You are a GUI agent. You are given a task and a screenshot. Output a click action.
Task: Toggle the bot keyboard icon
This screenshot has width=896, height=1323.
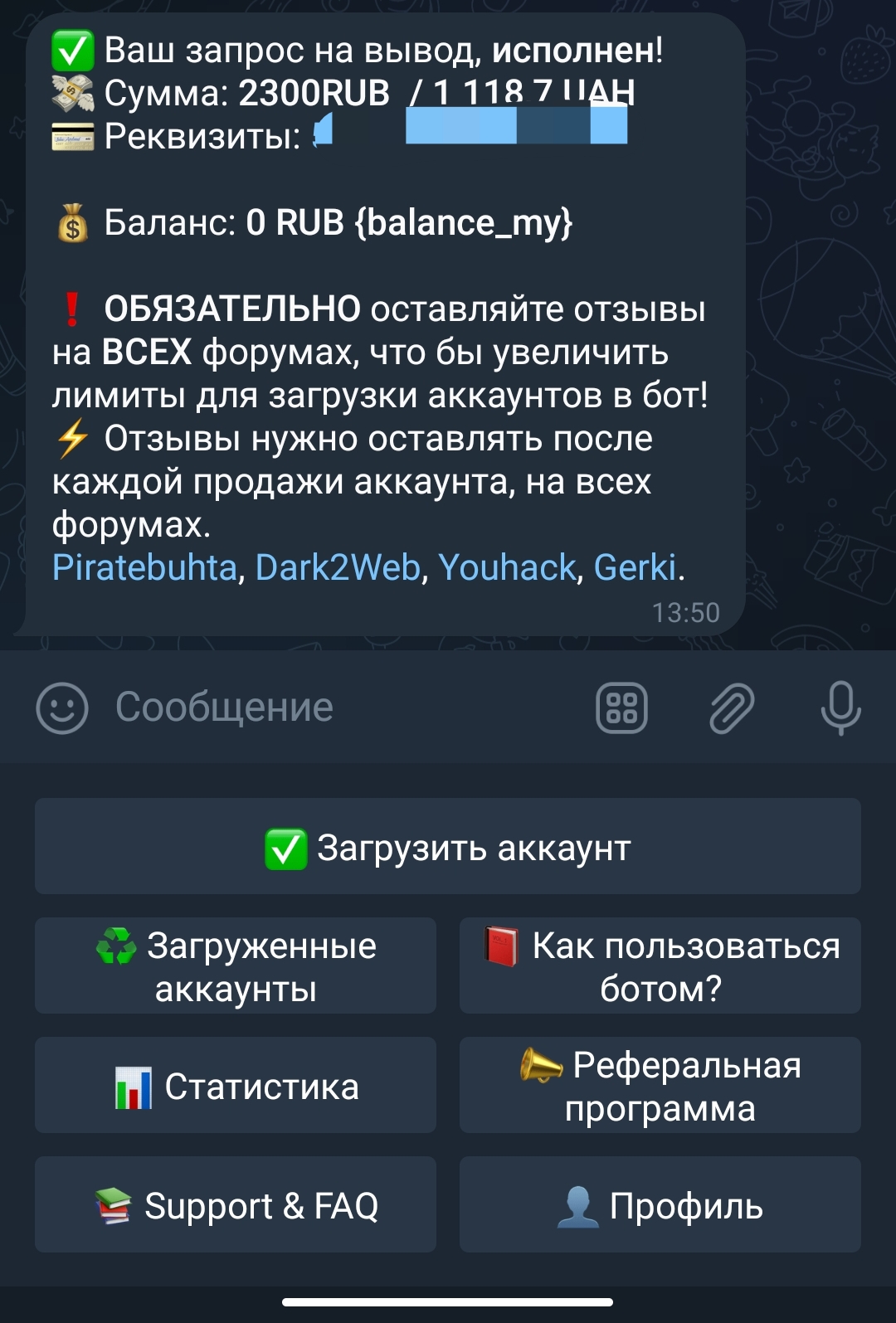click(x=621, y=708)
